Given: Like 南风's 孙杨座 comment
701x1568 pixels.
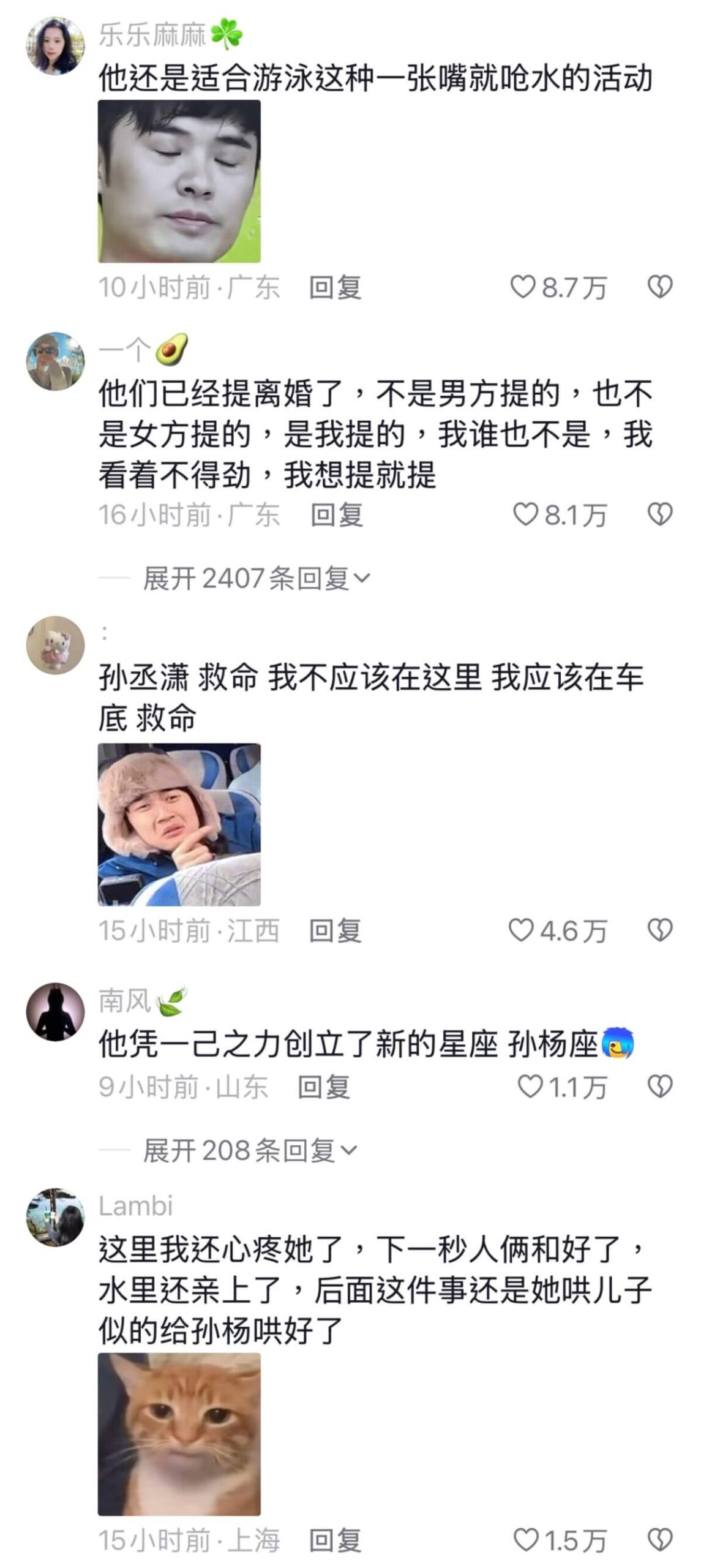Looking at the screenshot, I should pos(562,1087).
